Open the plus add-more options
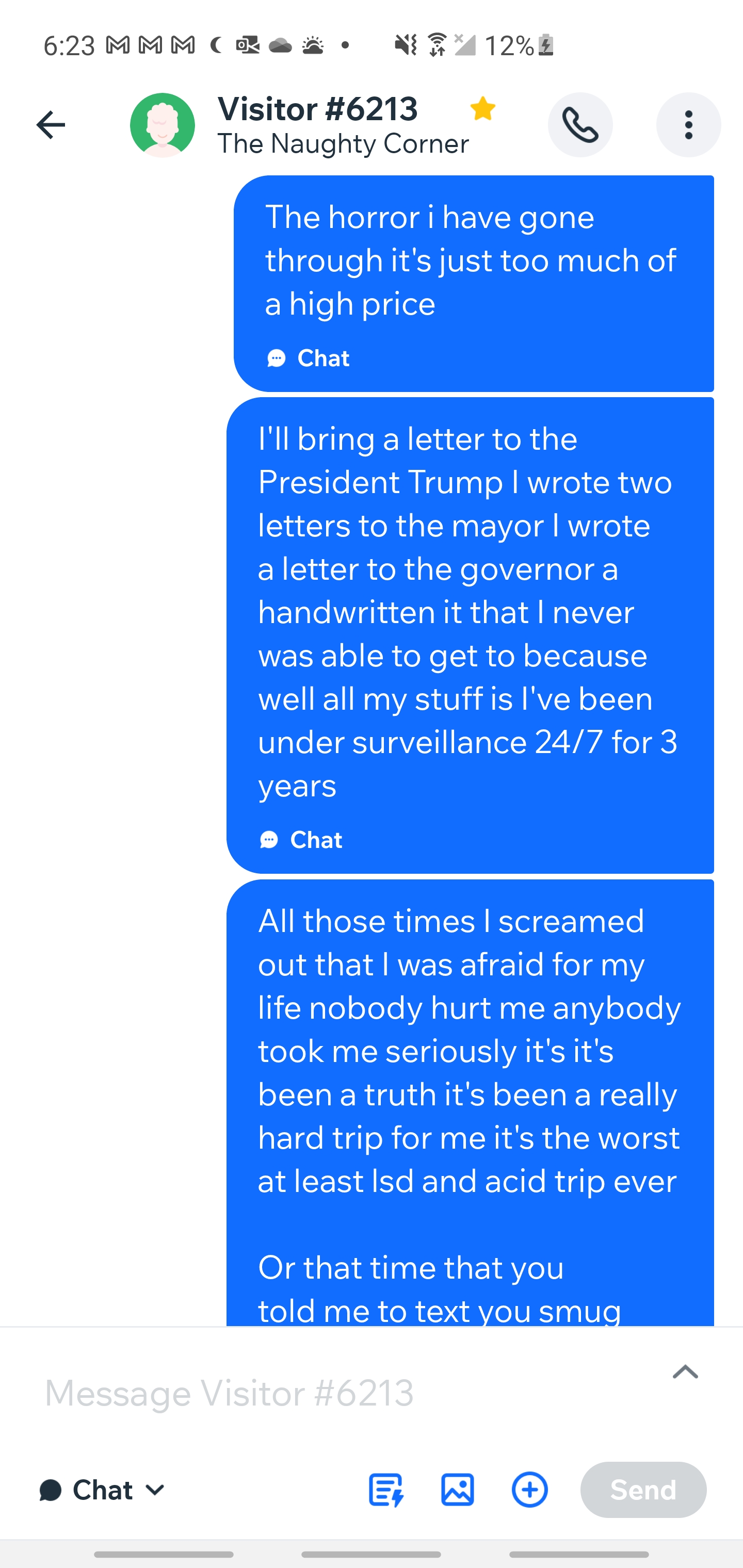 [x=529, y=1490]
